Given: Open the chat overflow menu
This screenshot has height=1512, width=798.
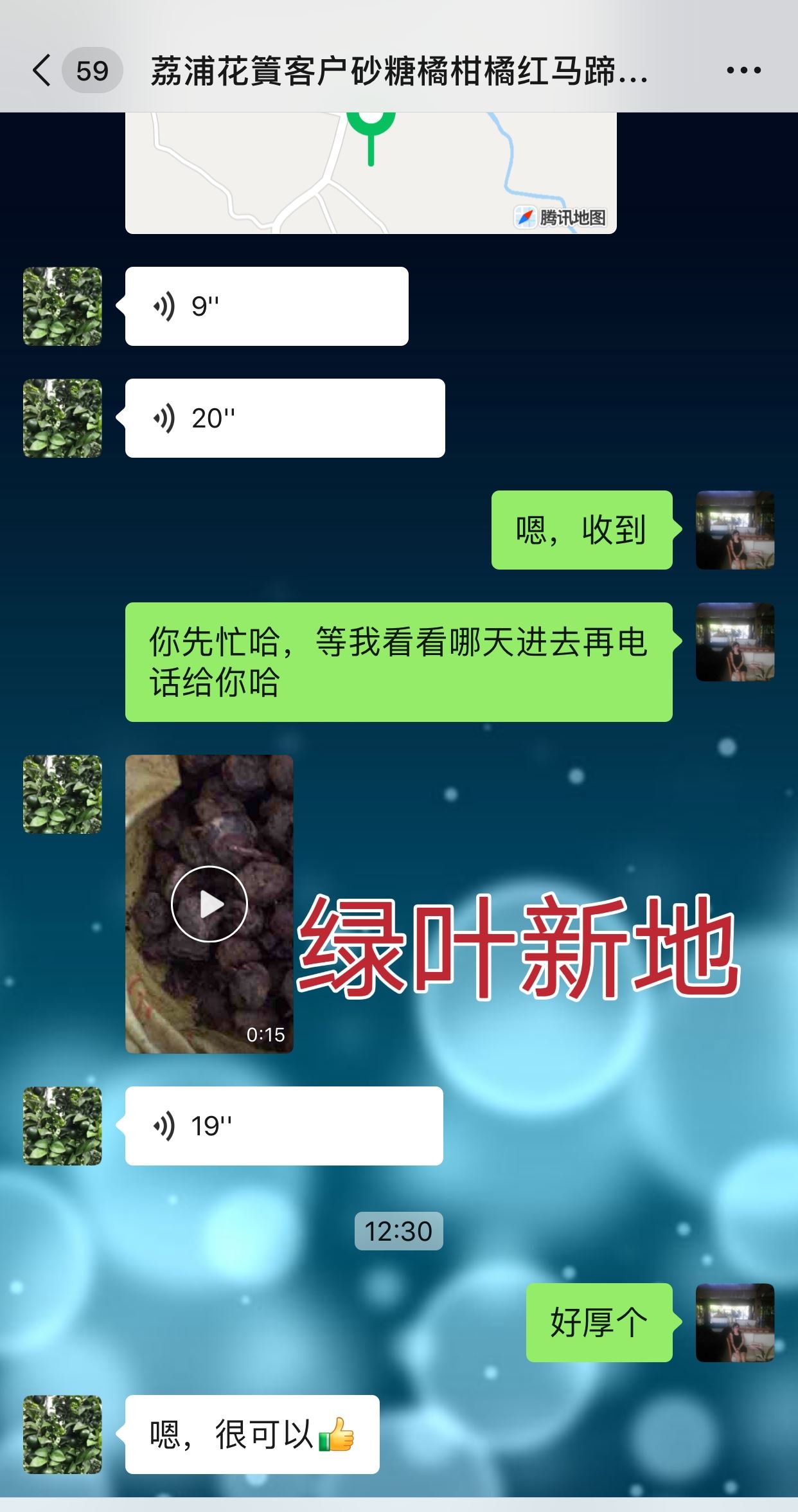Looking at the screenshot, I should tap(743, 70).
